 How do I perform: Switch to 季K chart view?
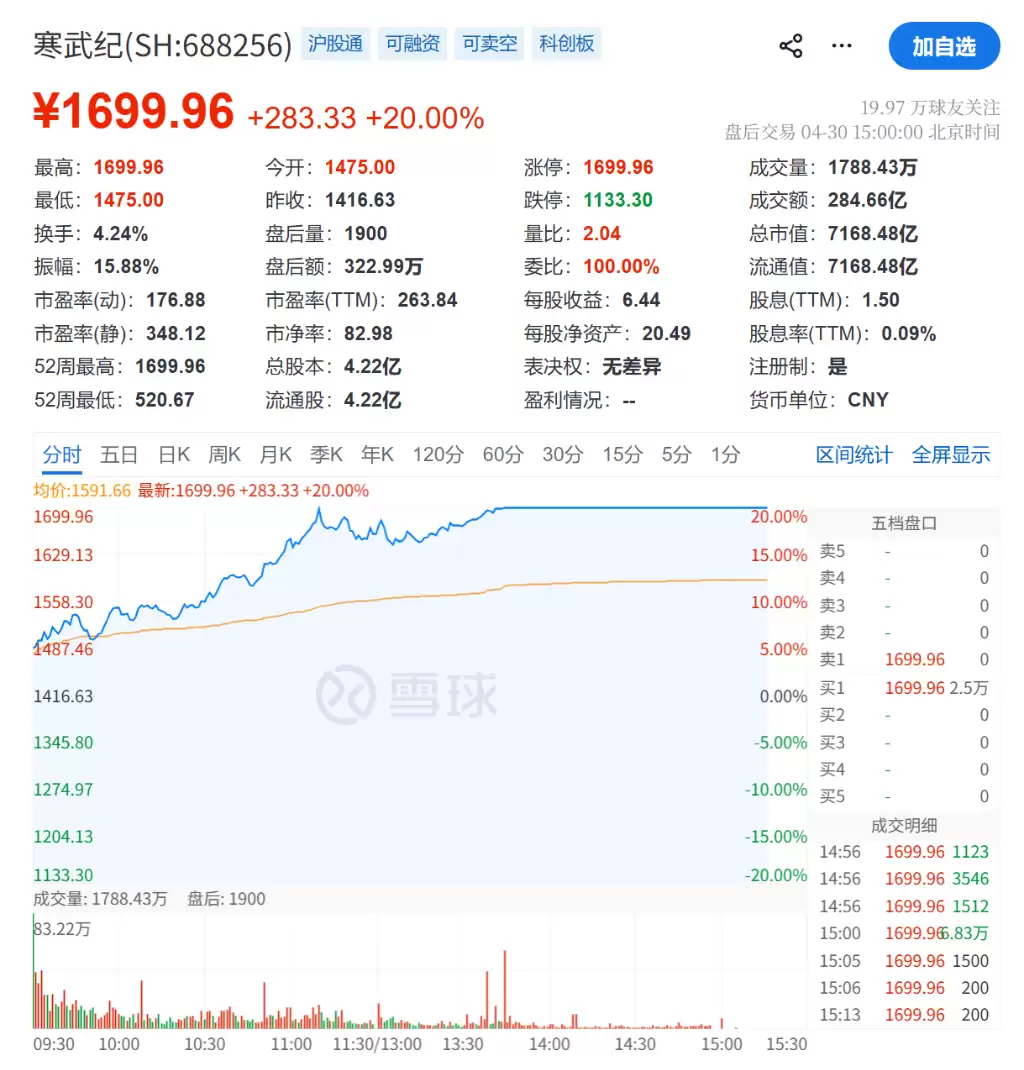(x=326, y=455)
